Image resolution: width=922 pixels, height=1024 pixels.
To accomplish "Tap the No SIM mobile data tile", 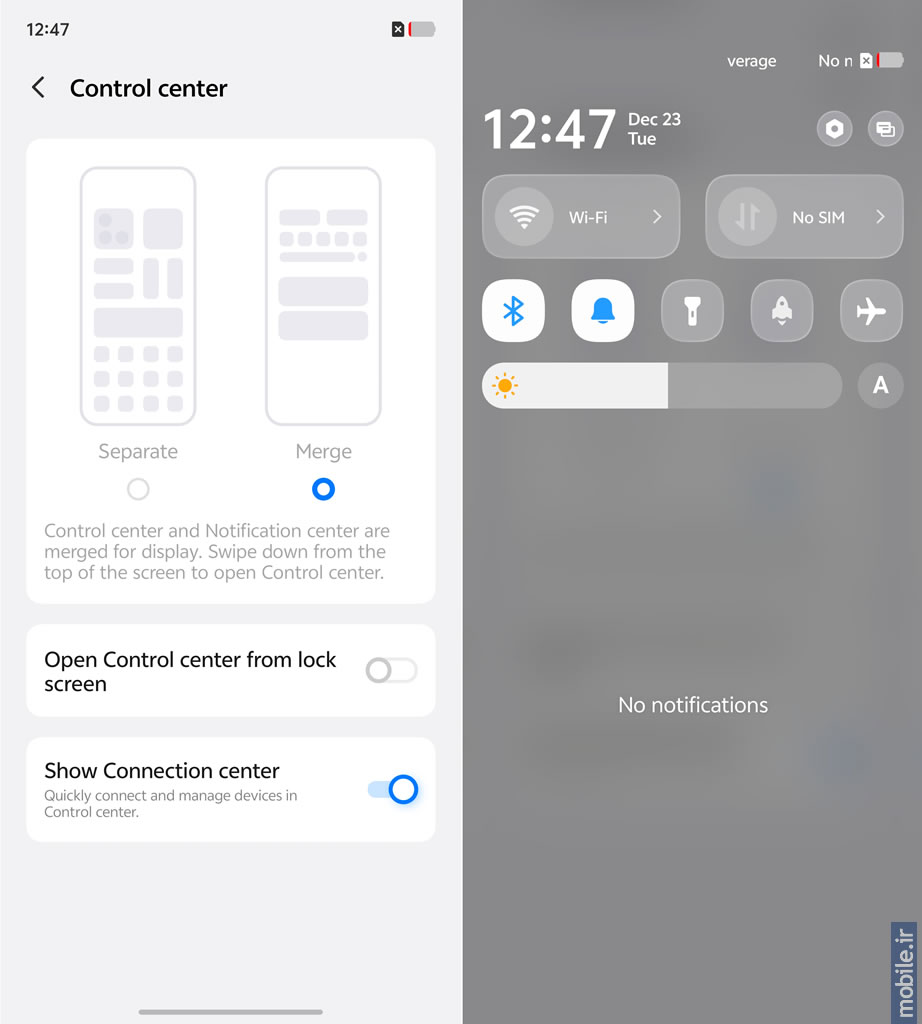I will click(x=804, y=217).
